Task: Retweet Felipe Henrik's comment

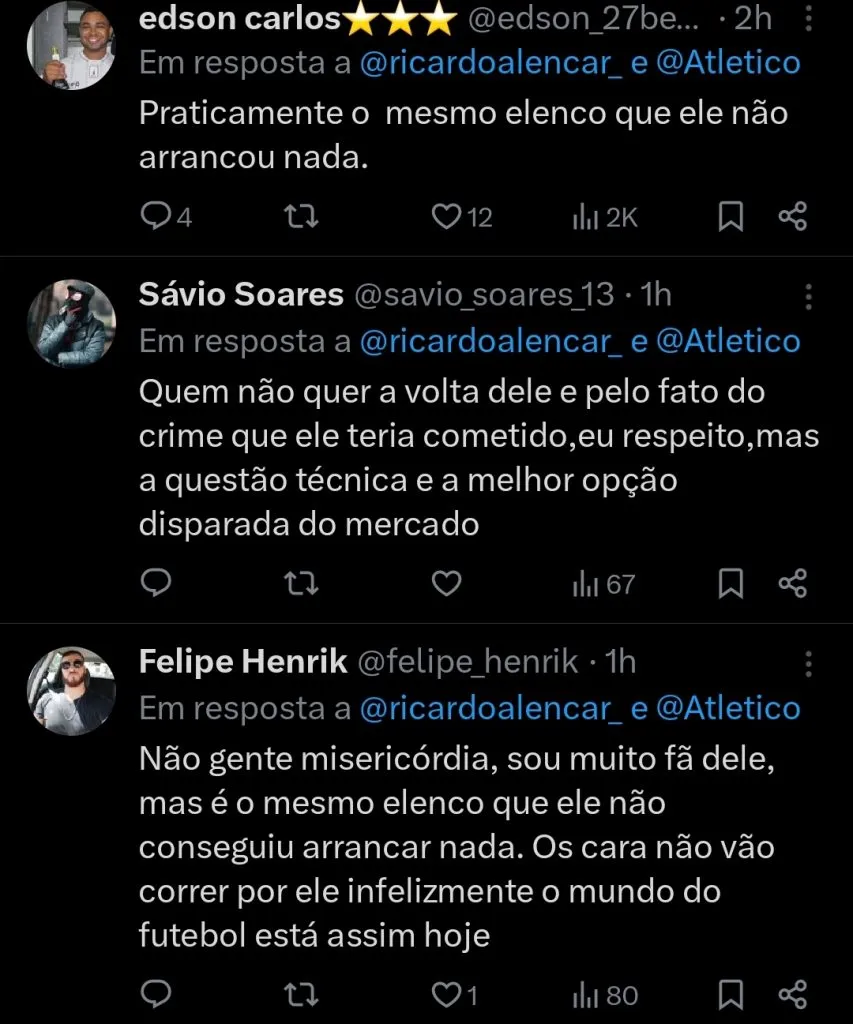Action: point(300,994)
